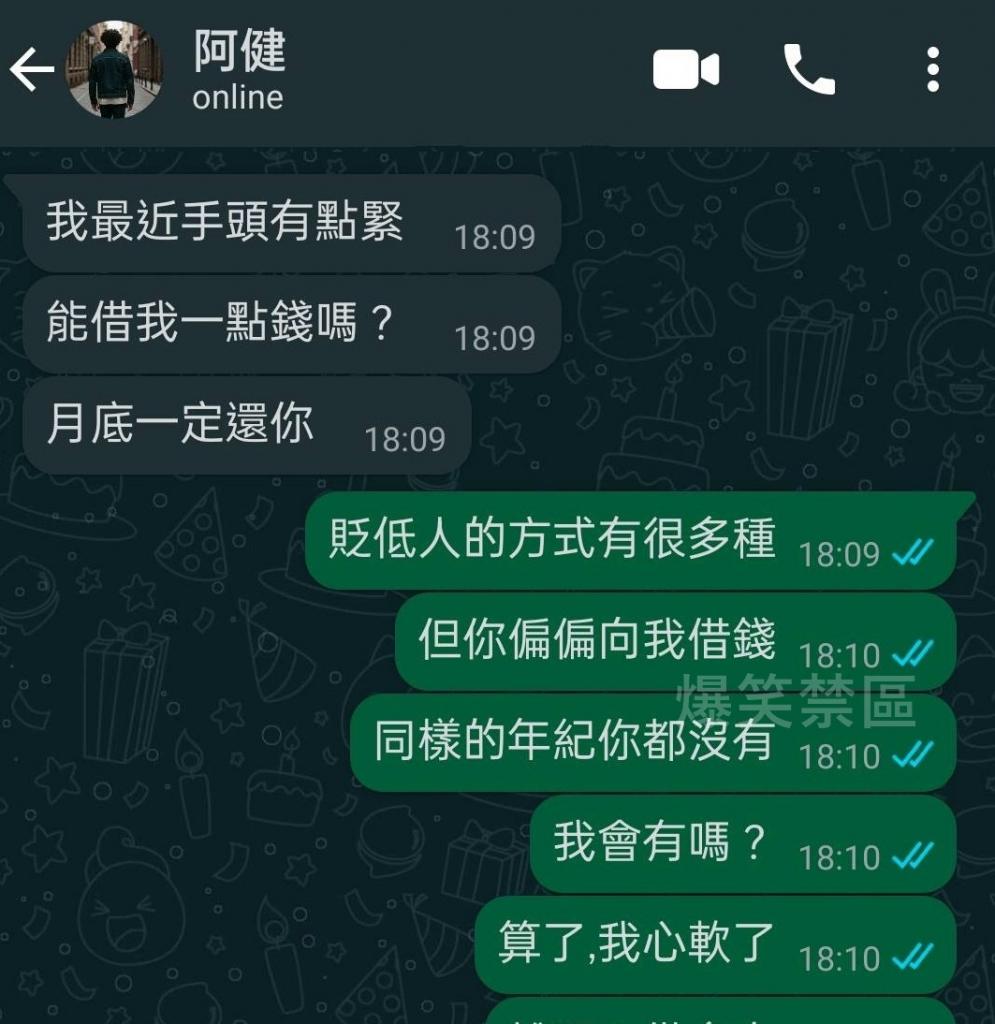Open 阿健's contact info
995x1024 pixels.
pyautogui.click(x=240, y=70)
